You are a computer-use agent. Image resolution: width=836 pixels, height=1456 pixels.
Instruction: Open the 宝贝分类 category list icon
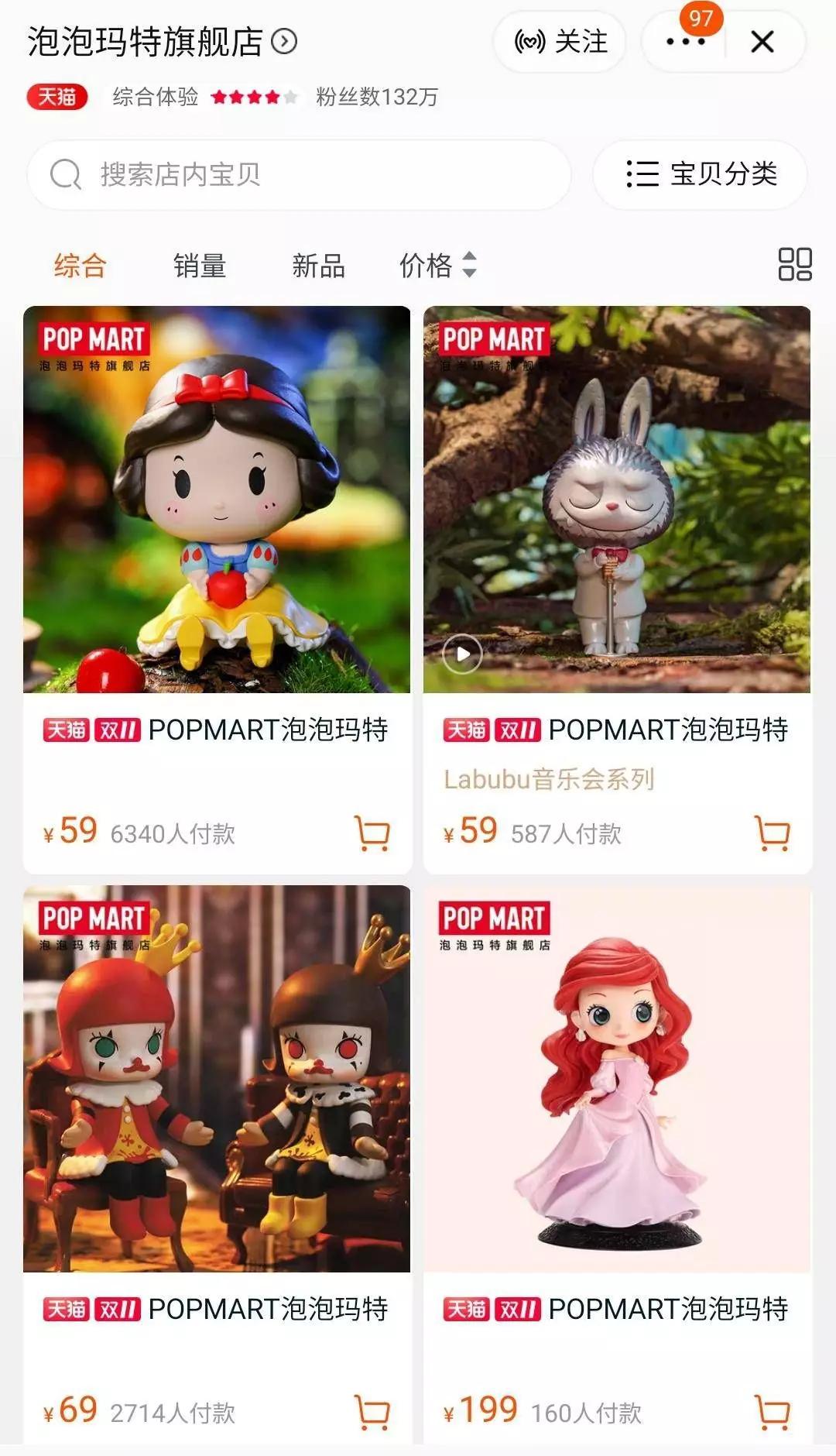[699, 176]
